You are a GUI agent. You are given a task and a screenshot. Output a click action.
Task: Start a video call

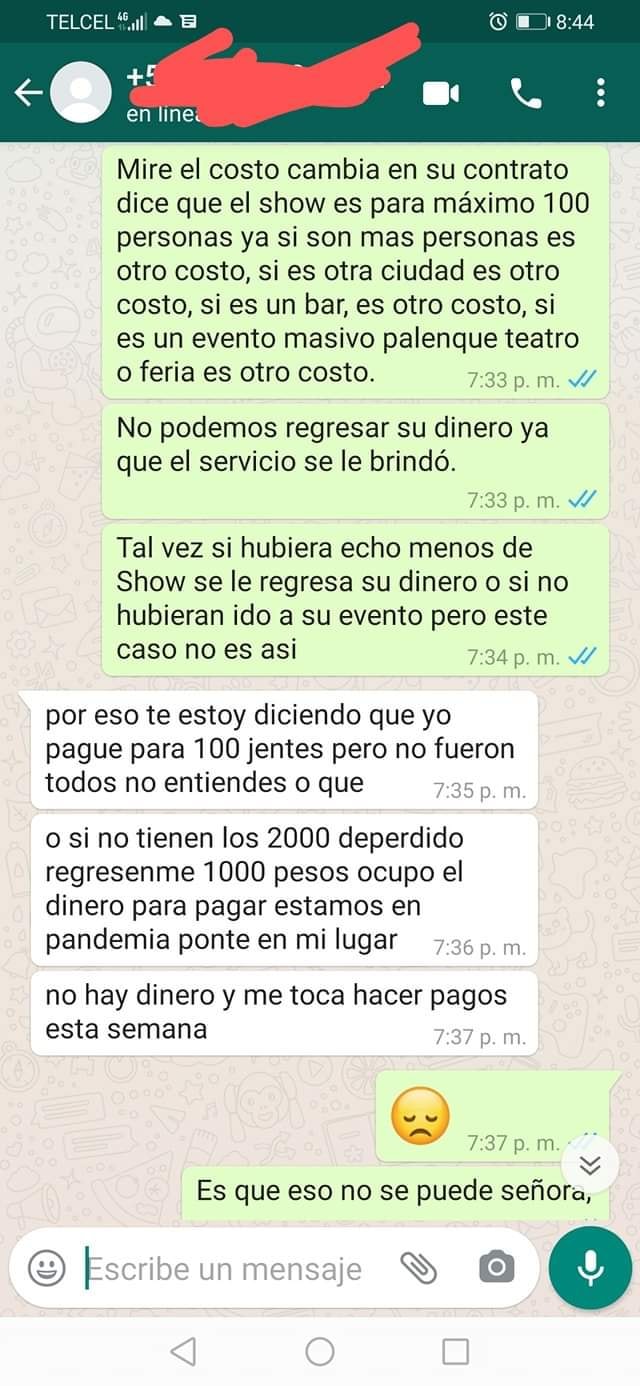[441, 93]
